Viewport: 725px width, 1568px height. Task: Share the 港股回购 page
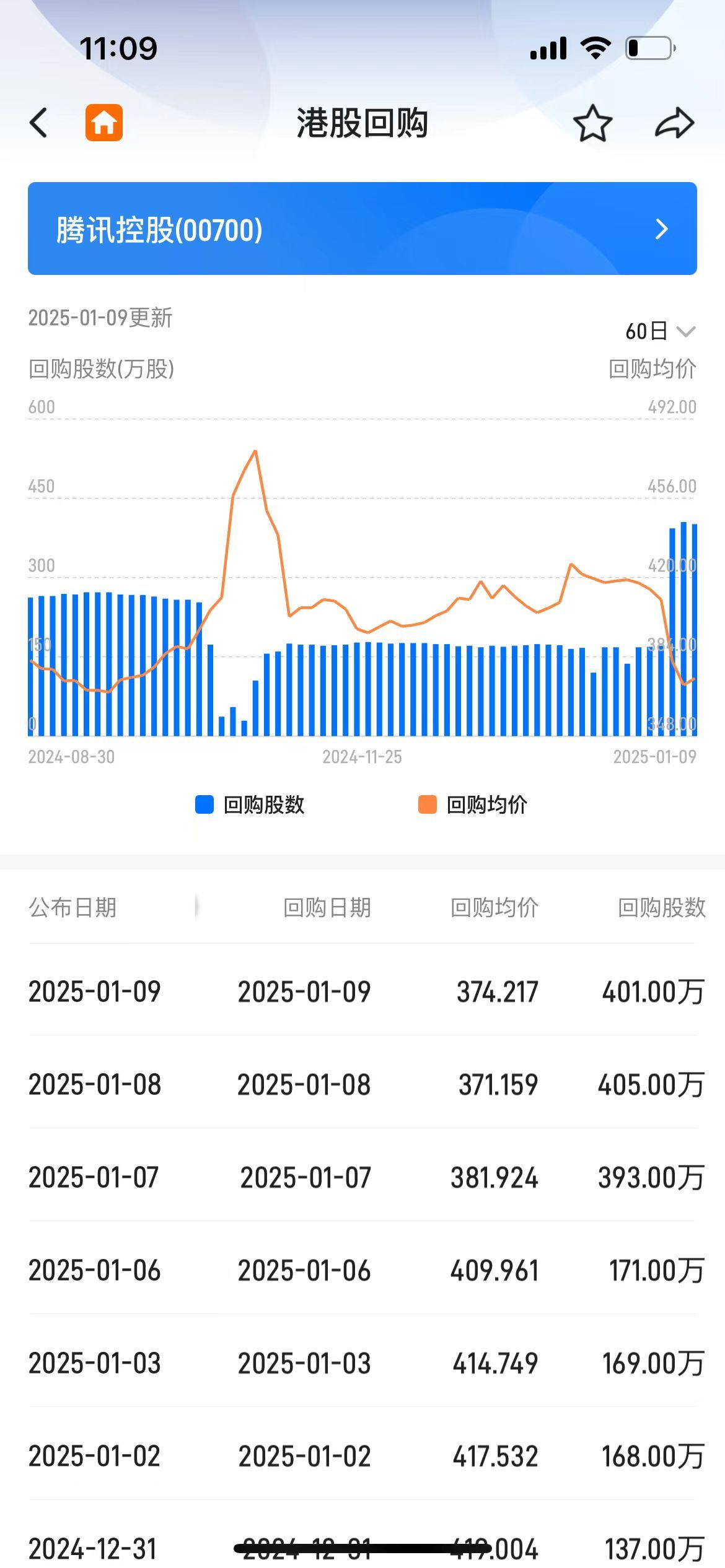tap(674, 123)
